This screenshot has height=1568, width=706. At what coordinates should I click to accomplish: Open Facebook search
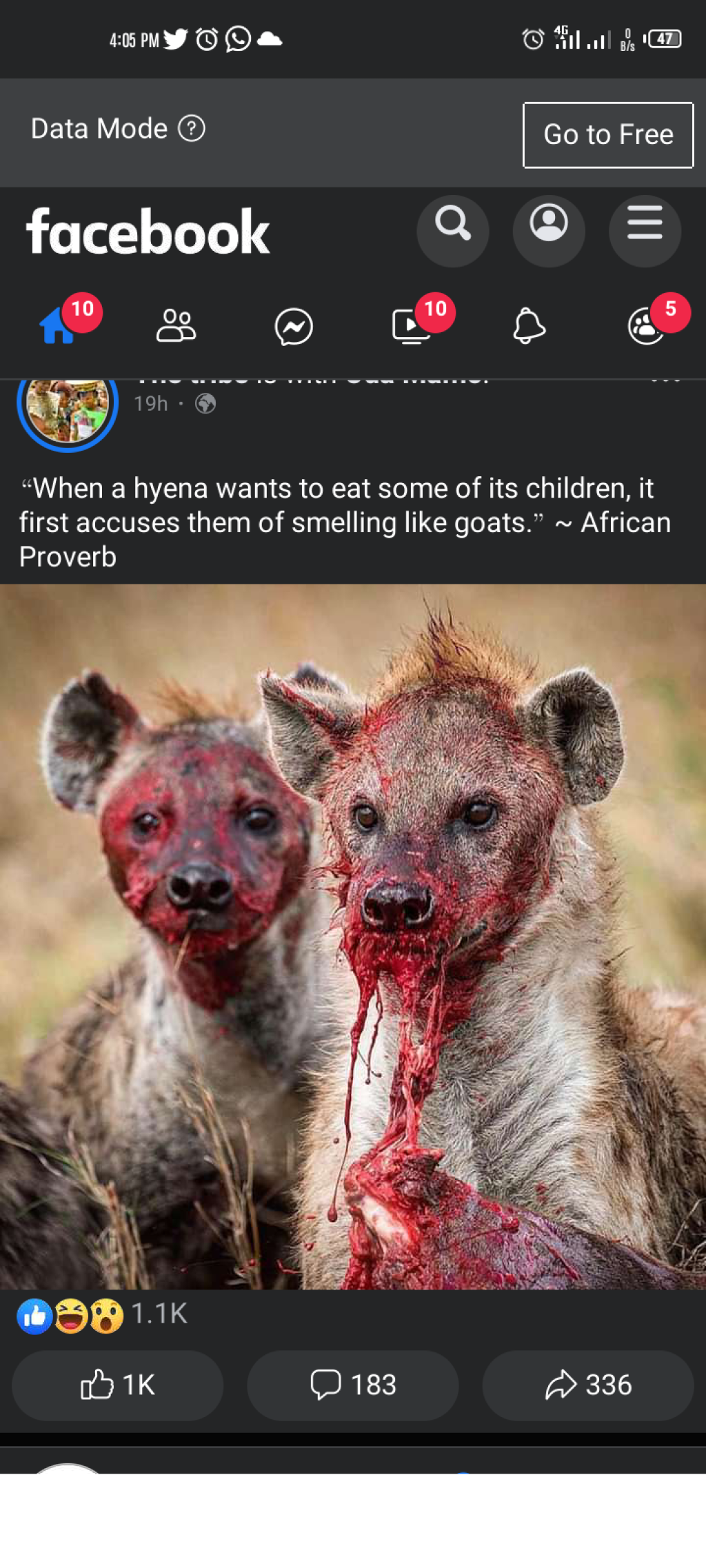pyautogui.click(x=452, y=231)
